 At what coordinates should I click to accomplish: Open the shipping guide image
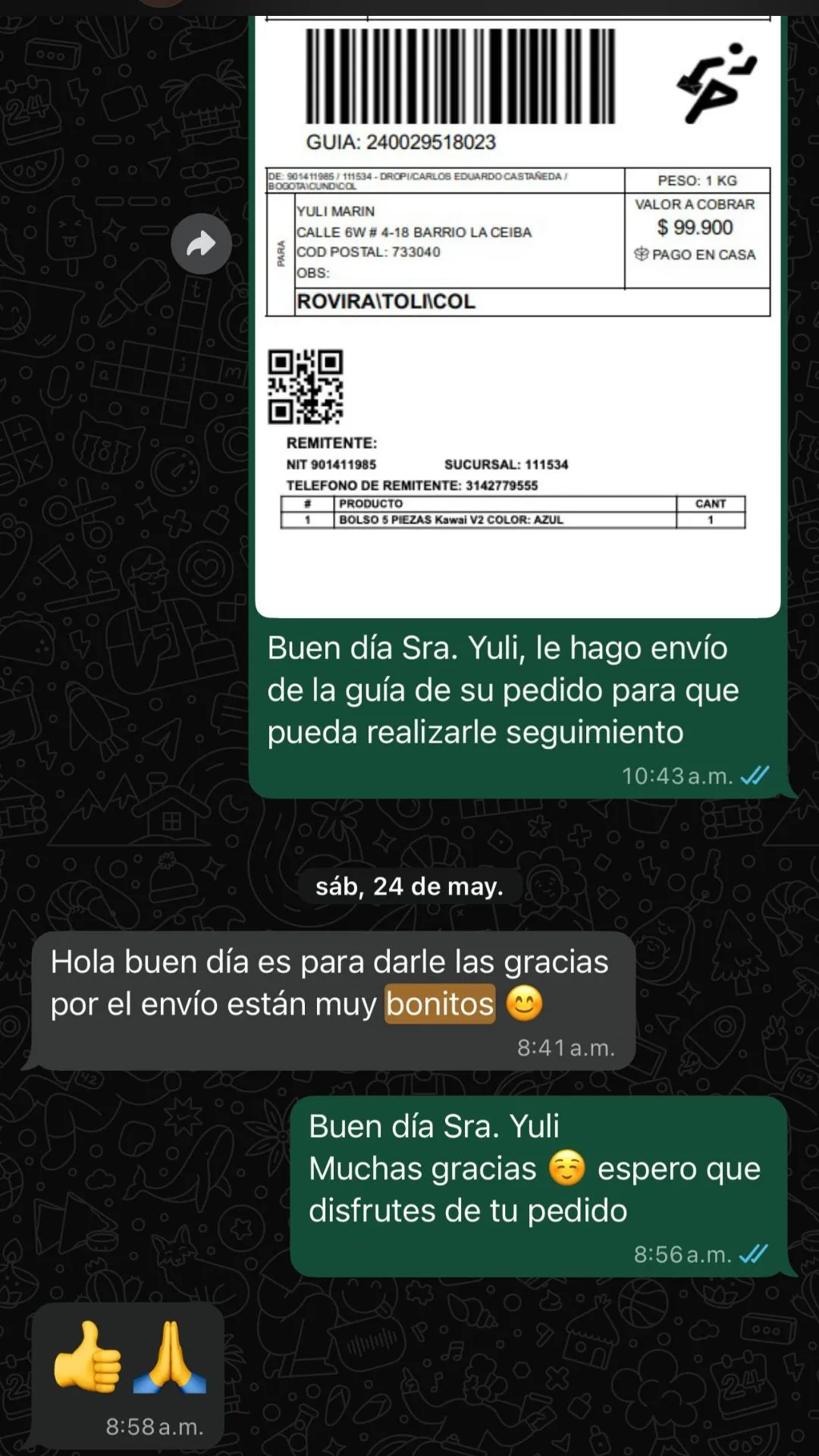click(x=517, y=318)
